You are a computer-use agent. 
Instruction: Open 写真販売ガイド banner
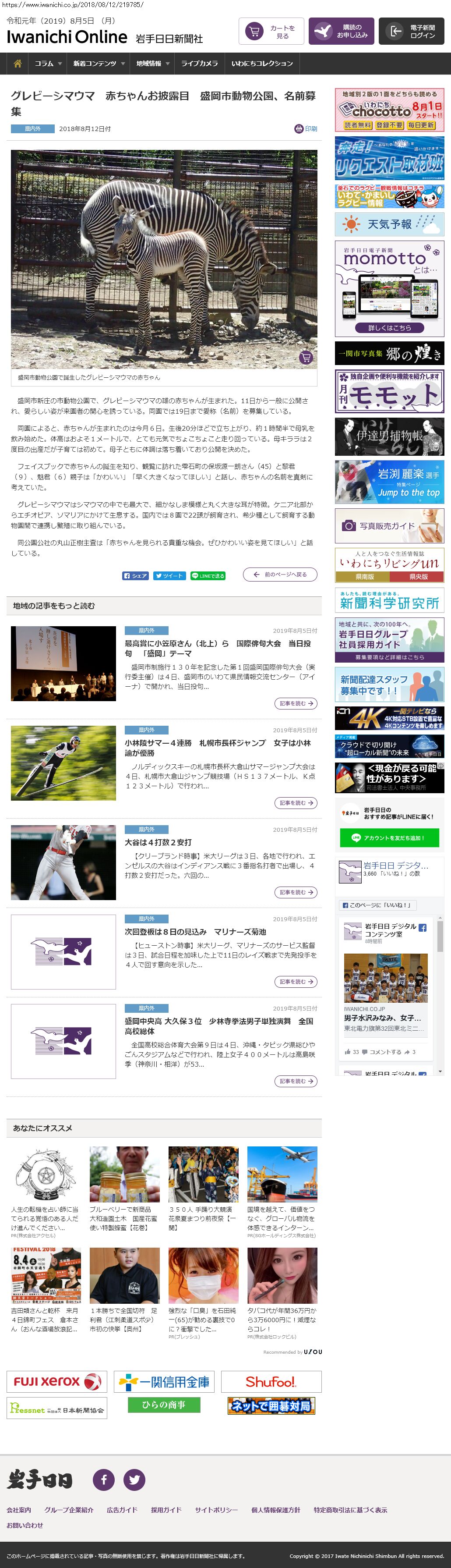(x=389, y=525)
